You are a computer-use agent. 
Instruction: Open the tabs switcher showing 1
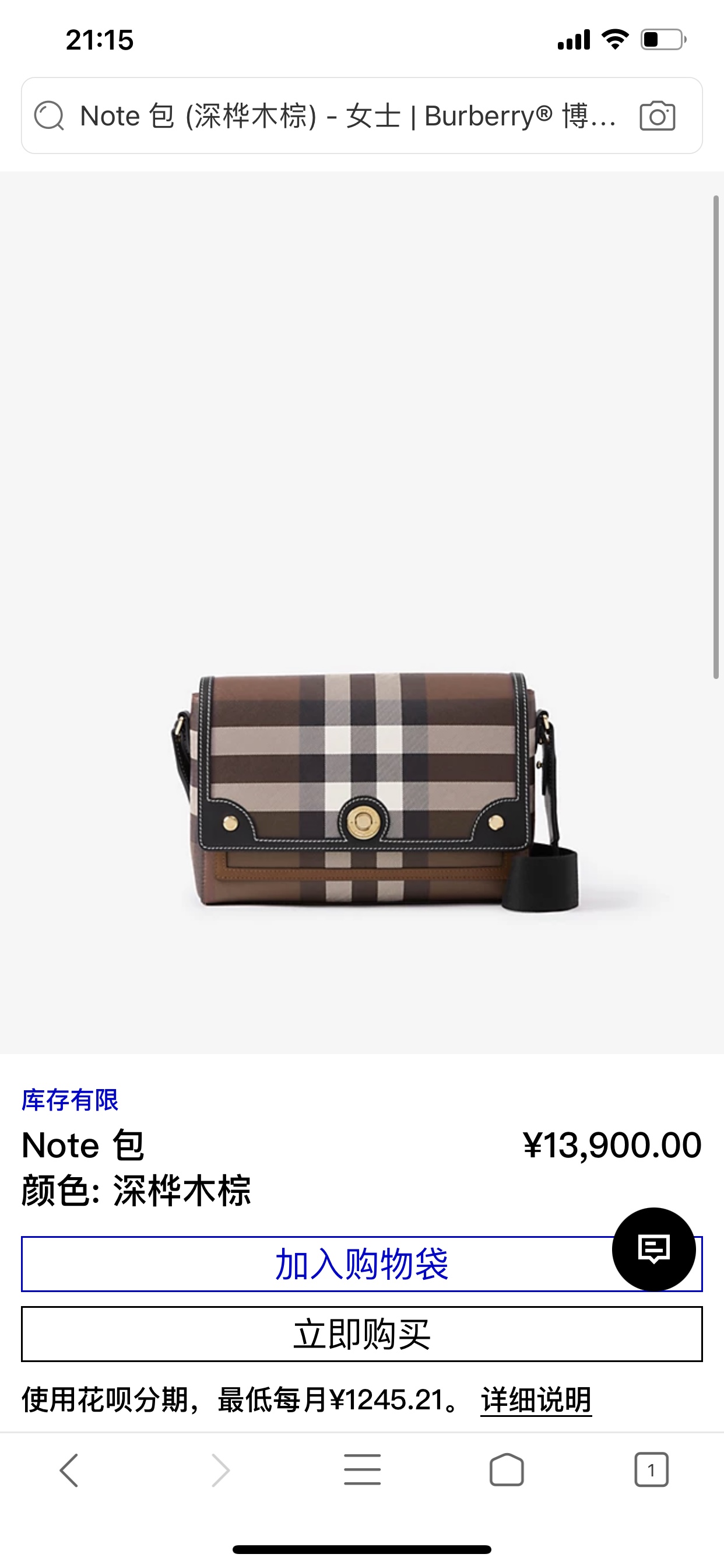pos(651,1470)
